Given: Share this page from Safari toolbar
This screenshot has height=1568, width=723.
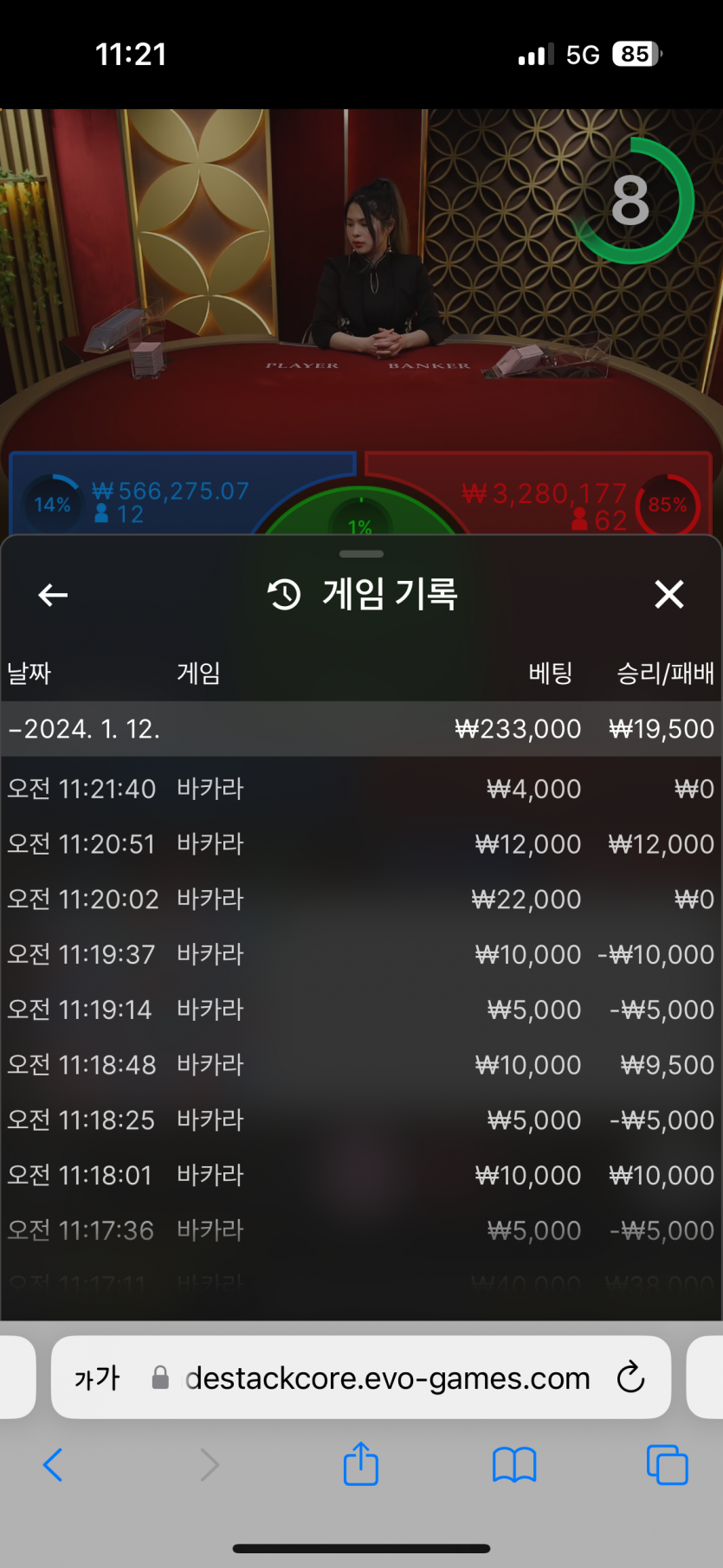Looking at the screenshot, I should pyautogui.click(x=360, y=1464).
